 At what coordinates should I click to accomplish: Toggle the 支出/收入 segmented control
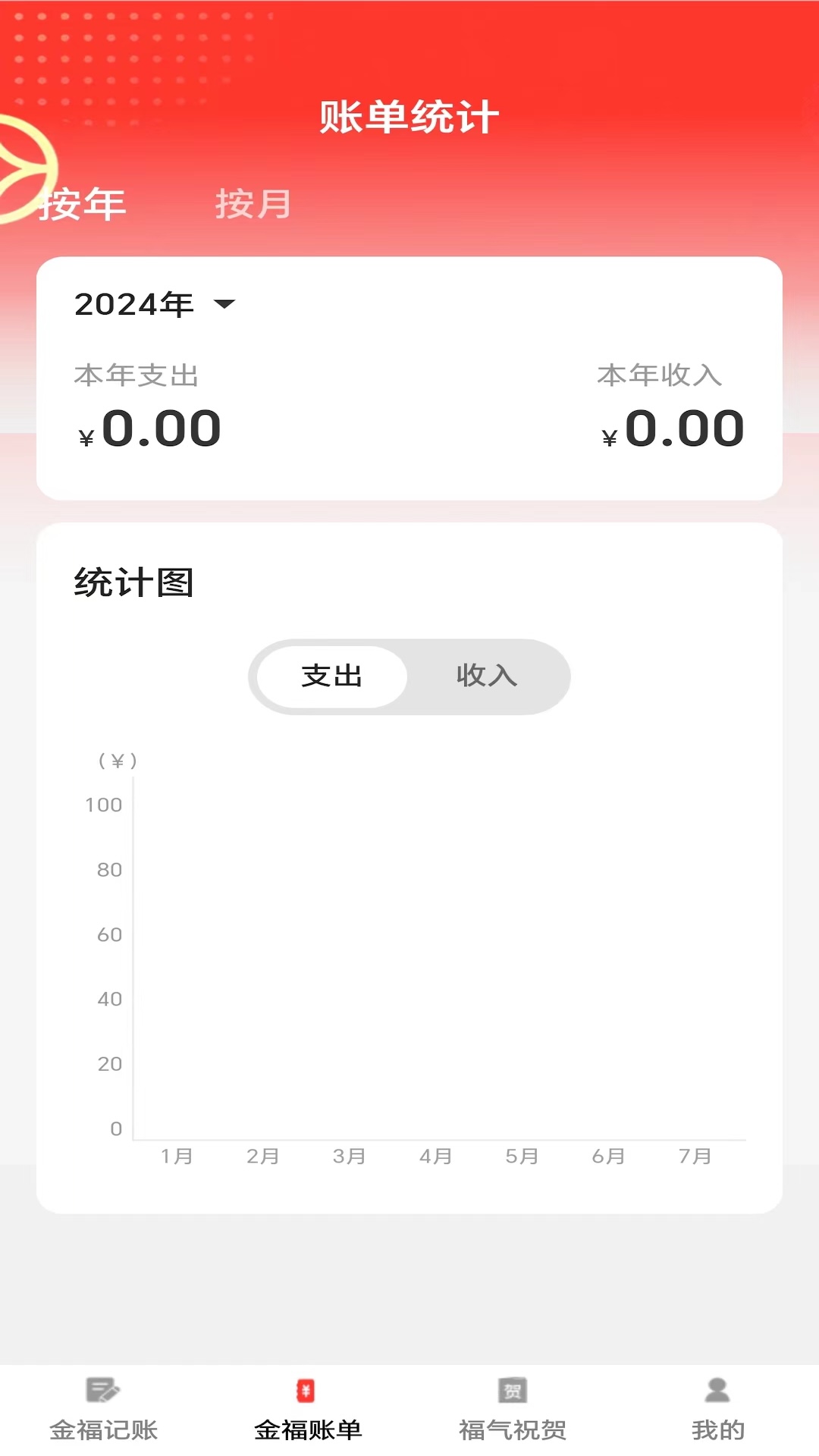[409, 677]
